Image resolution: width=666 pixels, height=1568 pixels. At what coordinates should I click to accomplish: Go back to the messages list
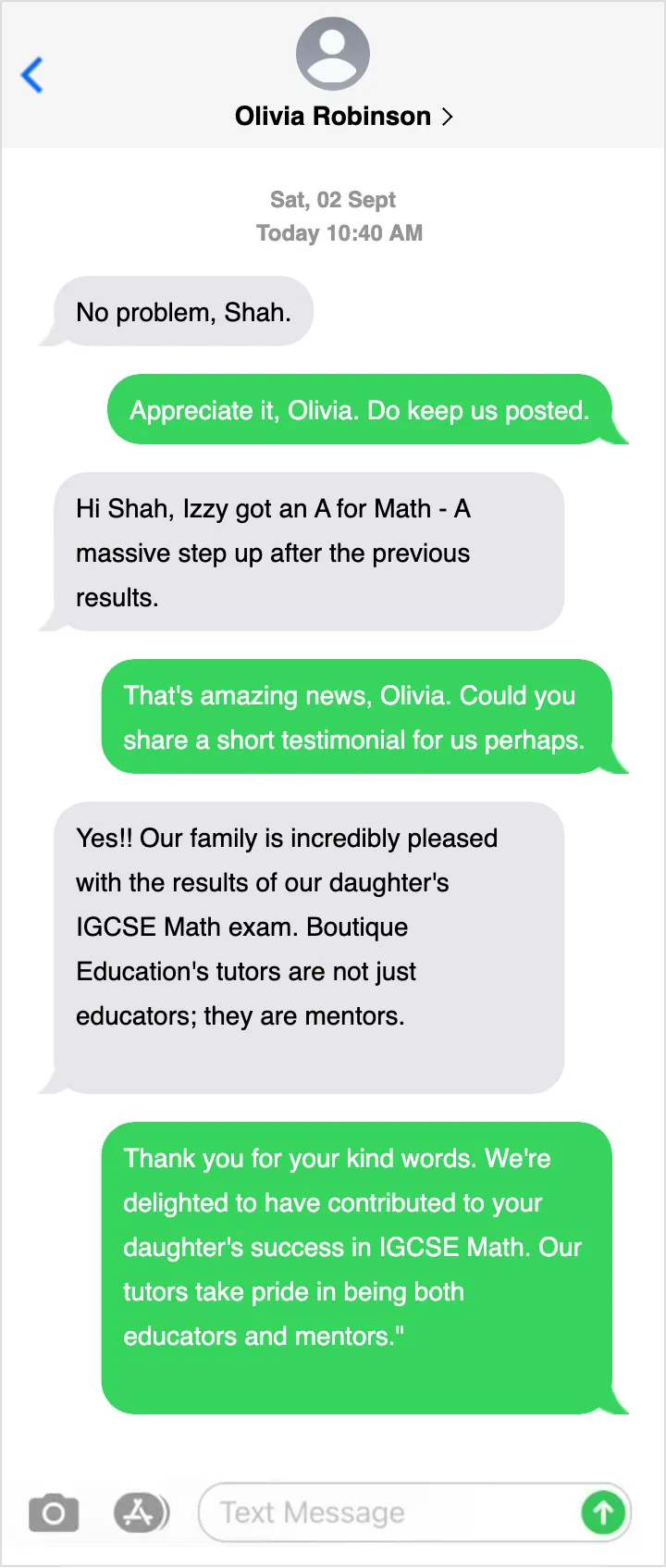[x=32, y=75]
